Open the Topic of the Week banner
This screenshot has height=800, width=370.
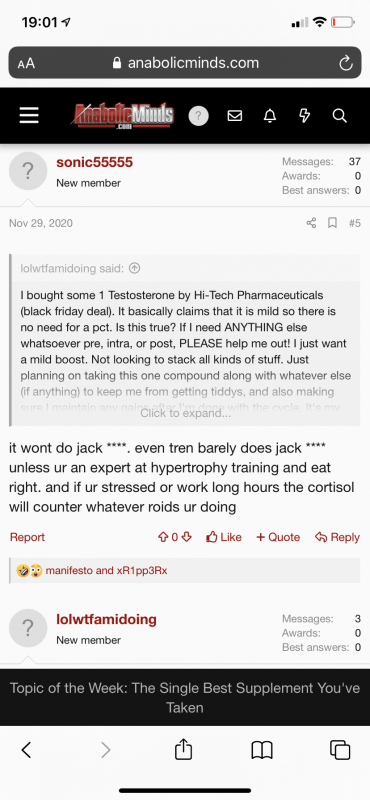coord(185,697)
